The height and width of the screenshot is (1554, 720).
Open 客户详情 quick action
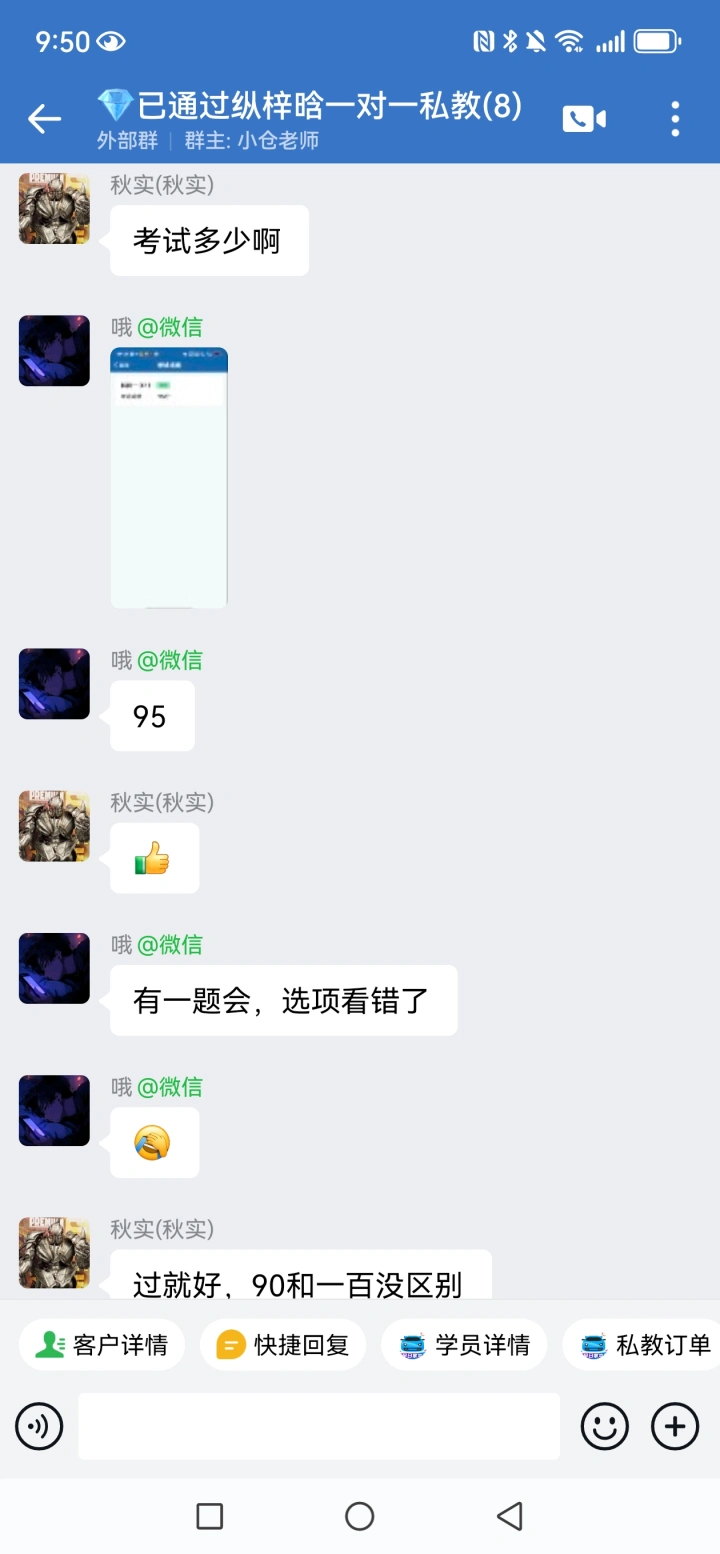point(102,1345)
